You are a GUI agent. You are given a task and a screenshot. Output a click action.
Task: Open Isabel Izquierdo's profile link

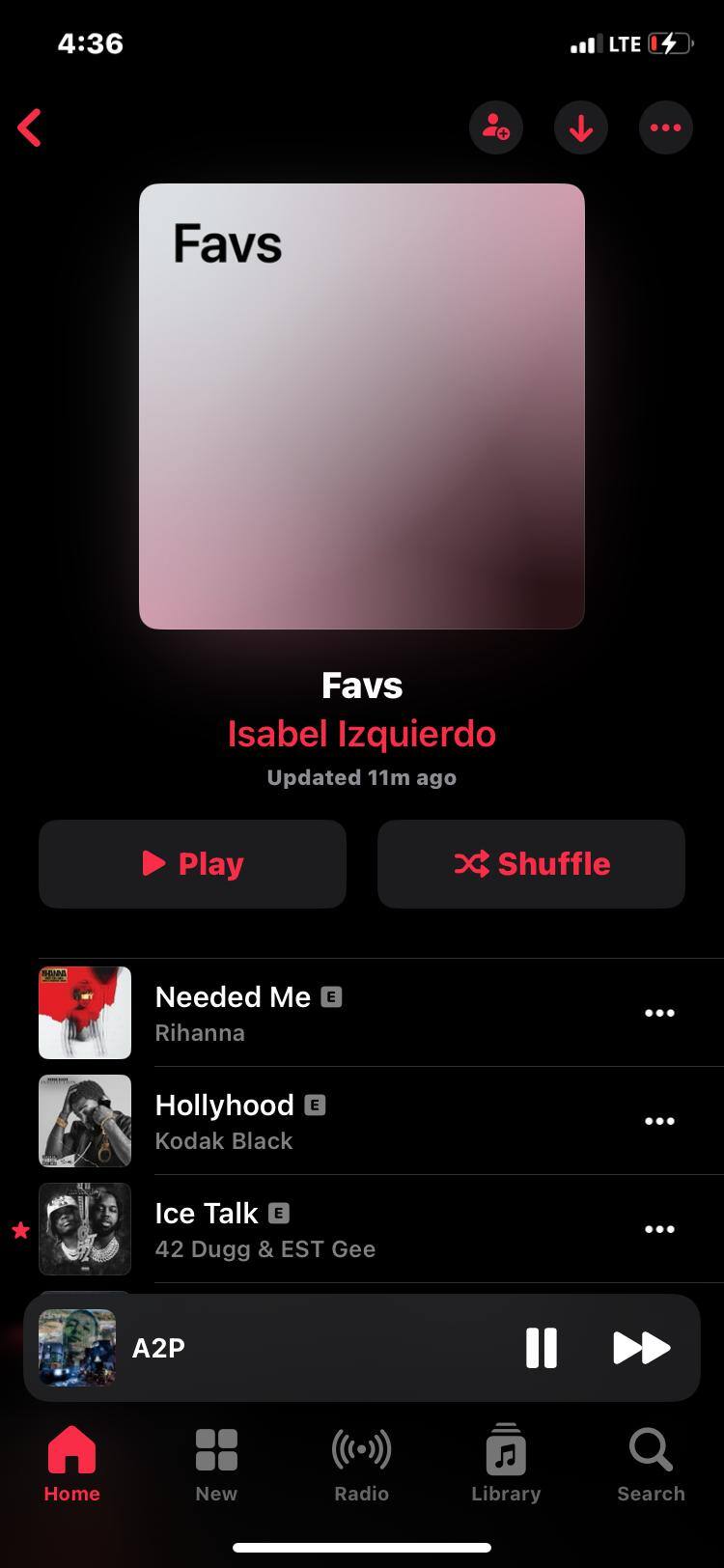[361, 734]
